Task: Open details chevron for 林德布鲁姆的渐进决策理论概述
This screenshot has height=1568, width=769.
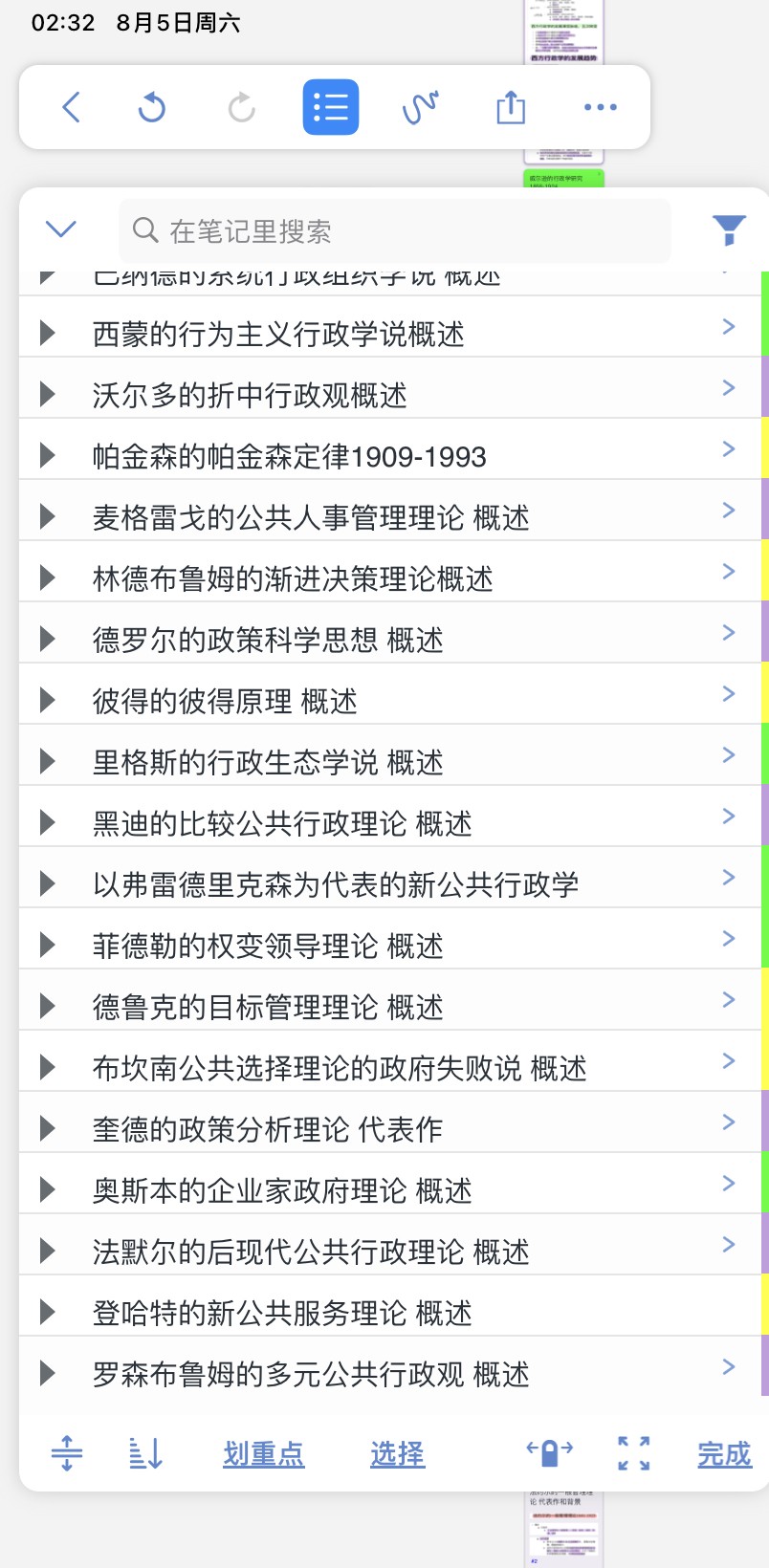Action: pyautogui.click(x=729, y=572)
